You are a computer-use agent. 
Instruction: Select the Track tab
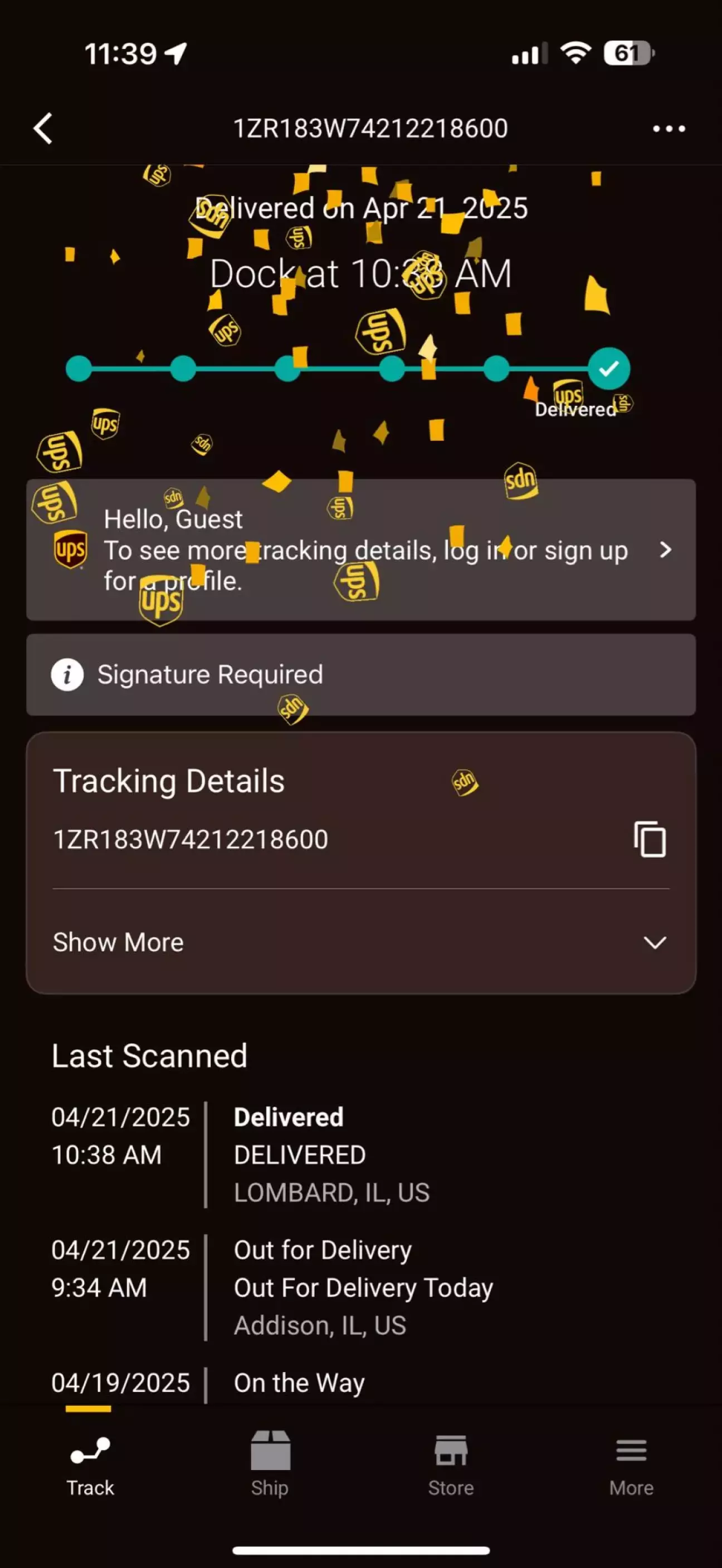coord(90,1464)
